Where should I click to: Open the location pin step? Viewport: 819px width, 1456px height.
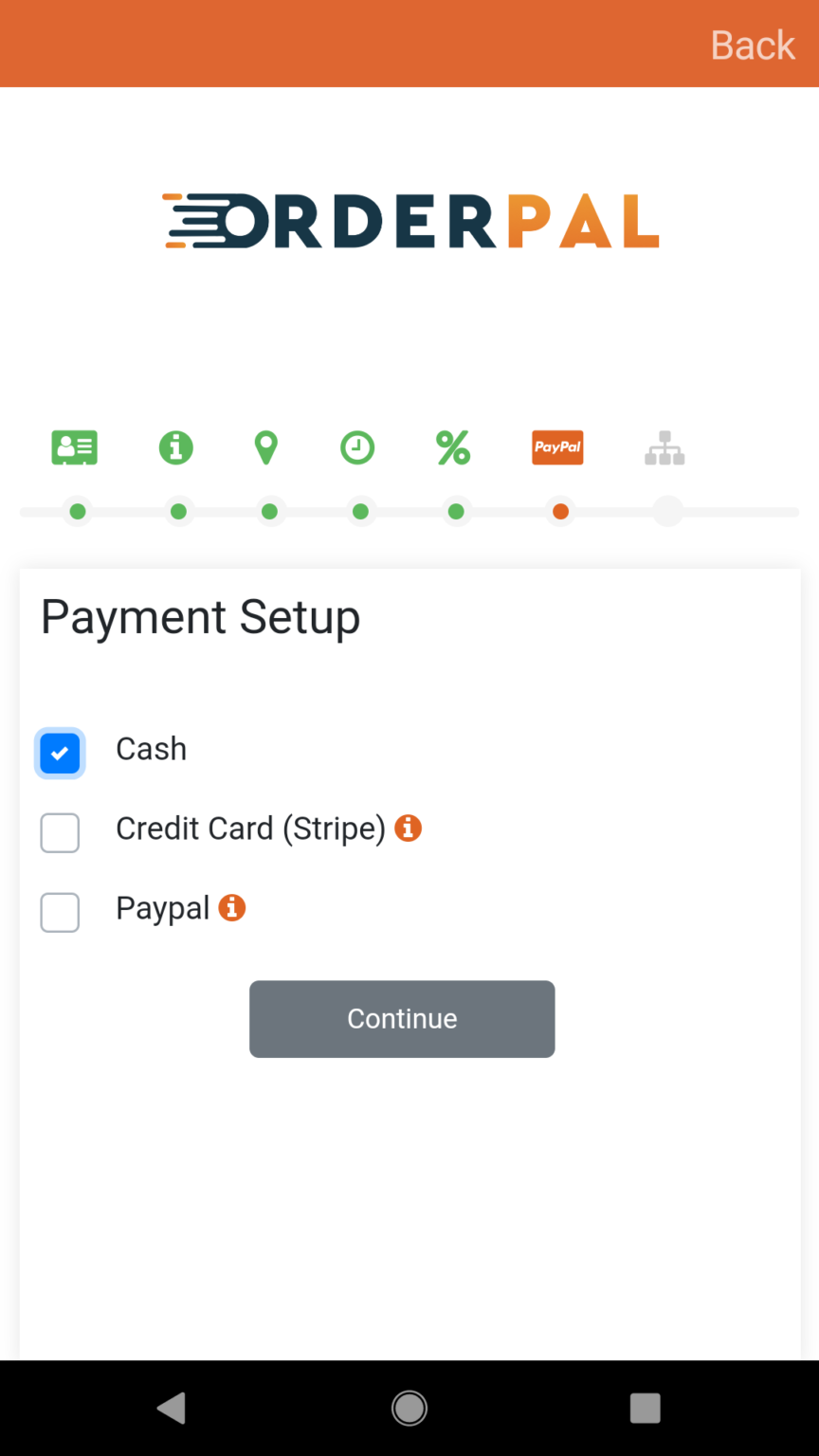tap(266, 447)
